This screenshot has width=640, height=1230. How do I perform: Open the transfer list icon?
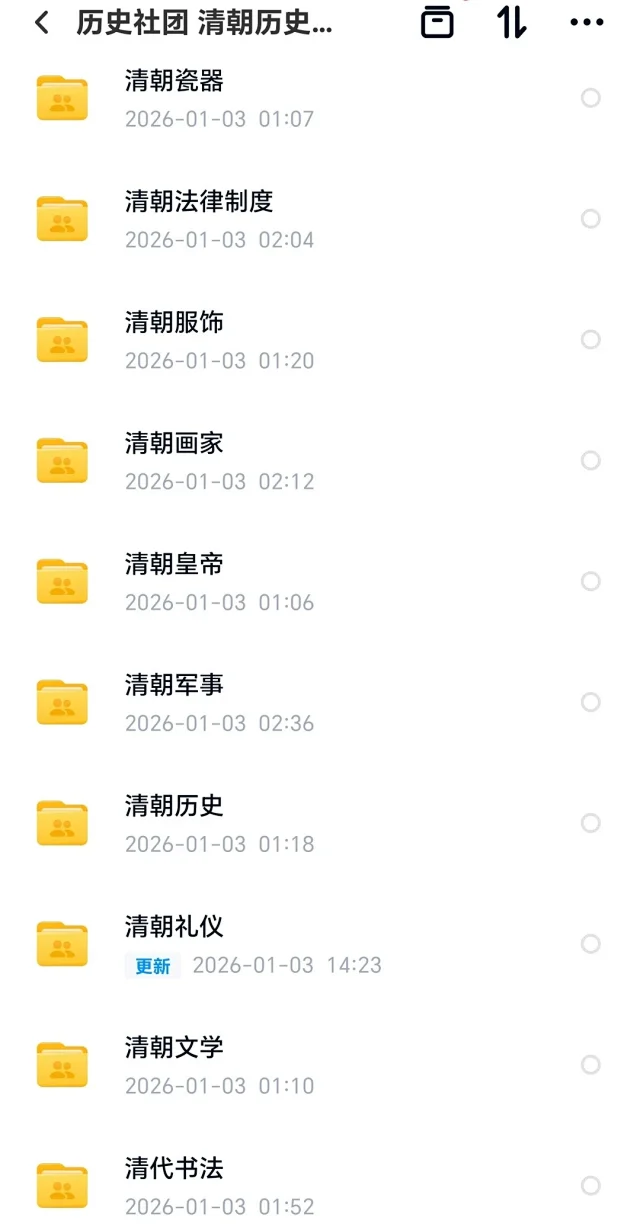437,22
